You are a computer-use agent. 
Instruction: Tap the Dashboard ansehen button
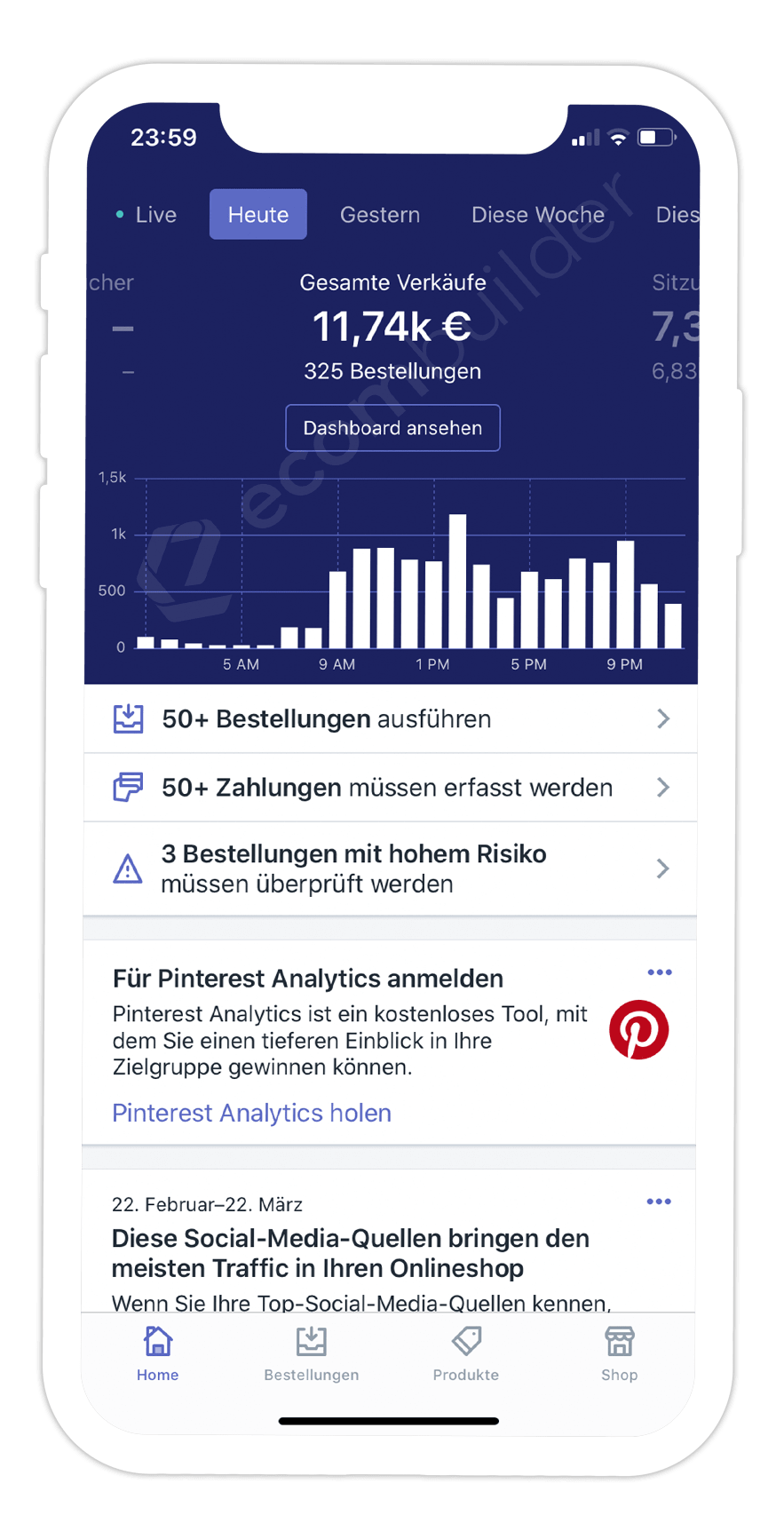click(392, 428)
